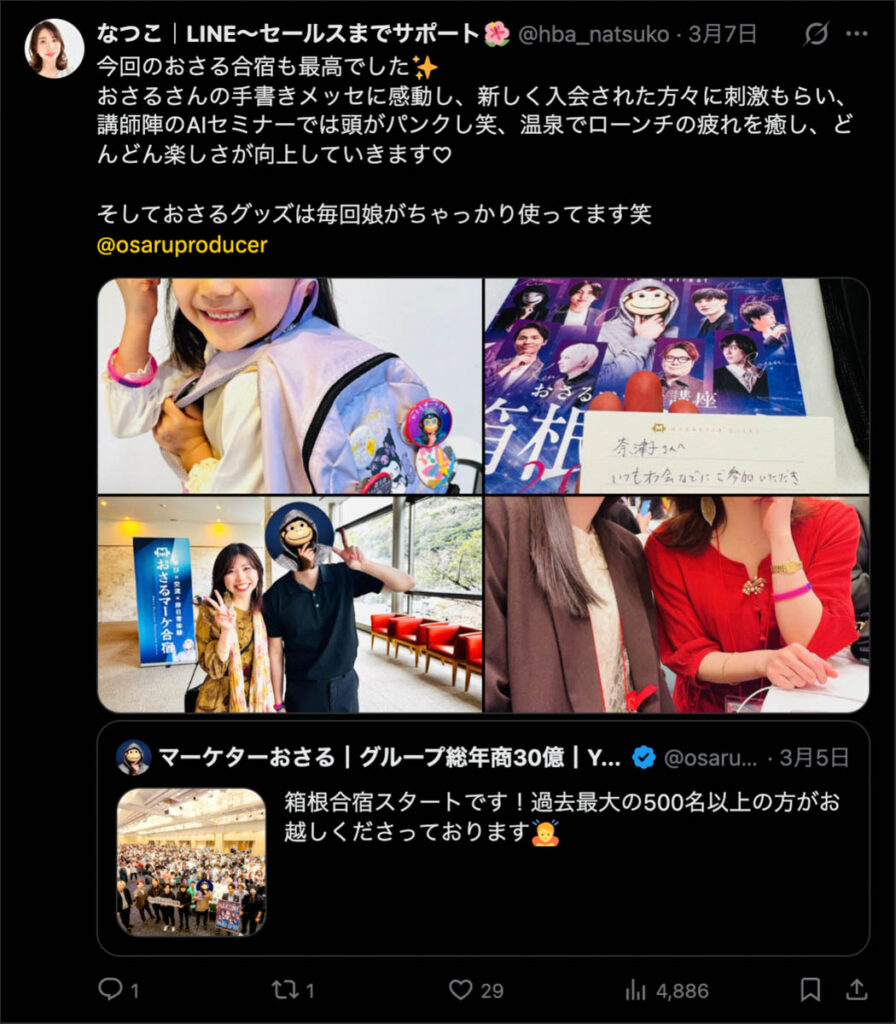
Task: Open the @osaruproducer mention link
Action: coord(182,245)
